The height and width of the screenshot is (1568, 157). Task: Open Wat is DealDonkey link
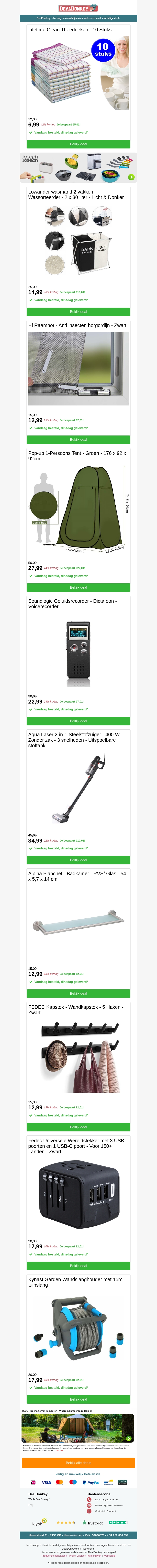coord(39,1499)
